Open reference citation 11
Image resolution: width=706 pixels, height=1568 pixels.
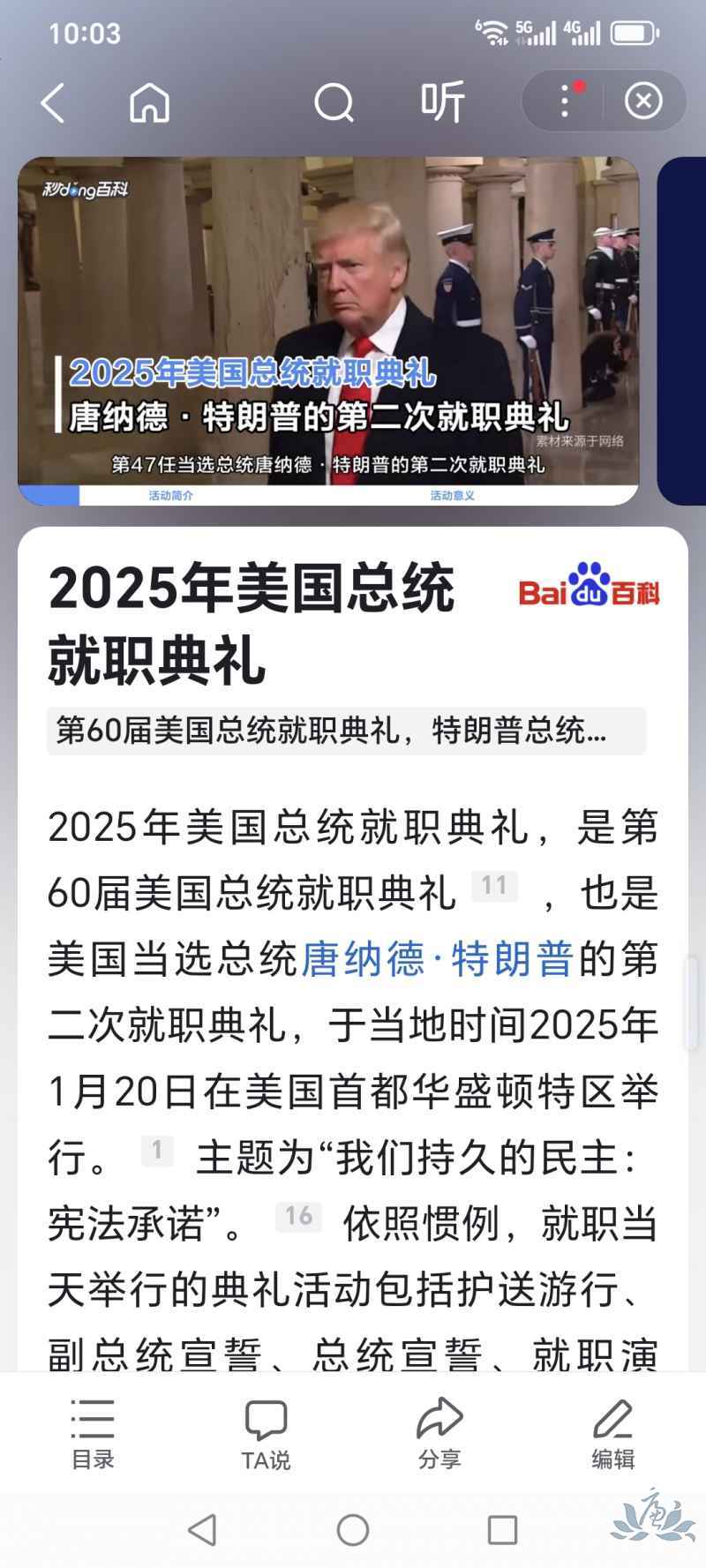pos(494,886)
